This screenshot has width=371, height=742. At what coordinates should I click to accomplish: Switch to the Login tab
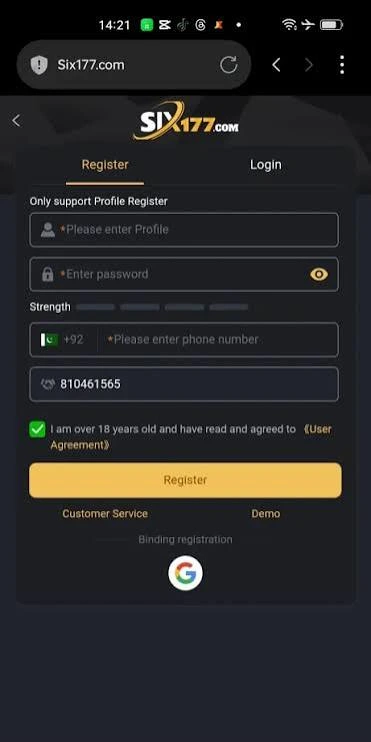(x=265, y=165)
